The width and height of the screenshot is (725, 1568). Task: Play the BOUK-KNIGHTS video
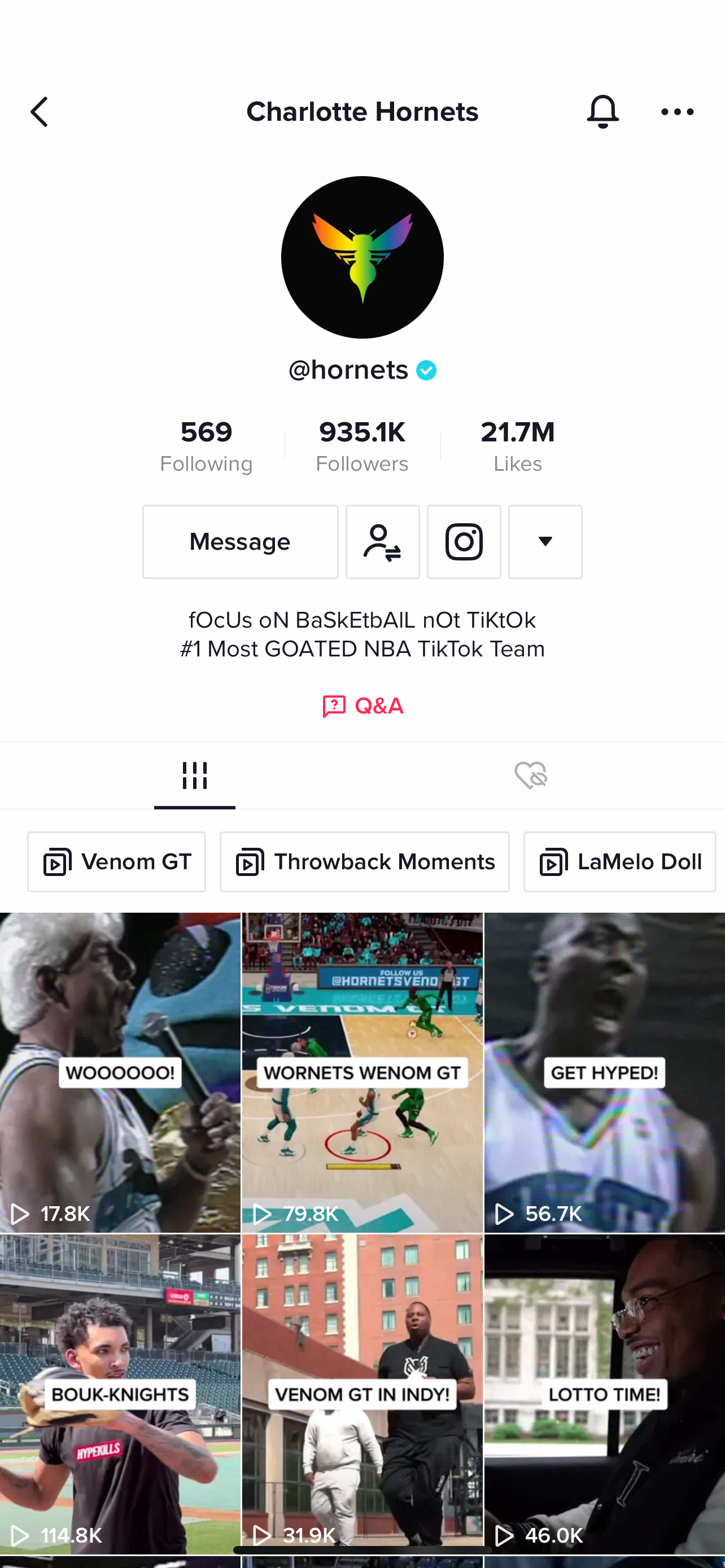click(x=120, y=1394)
